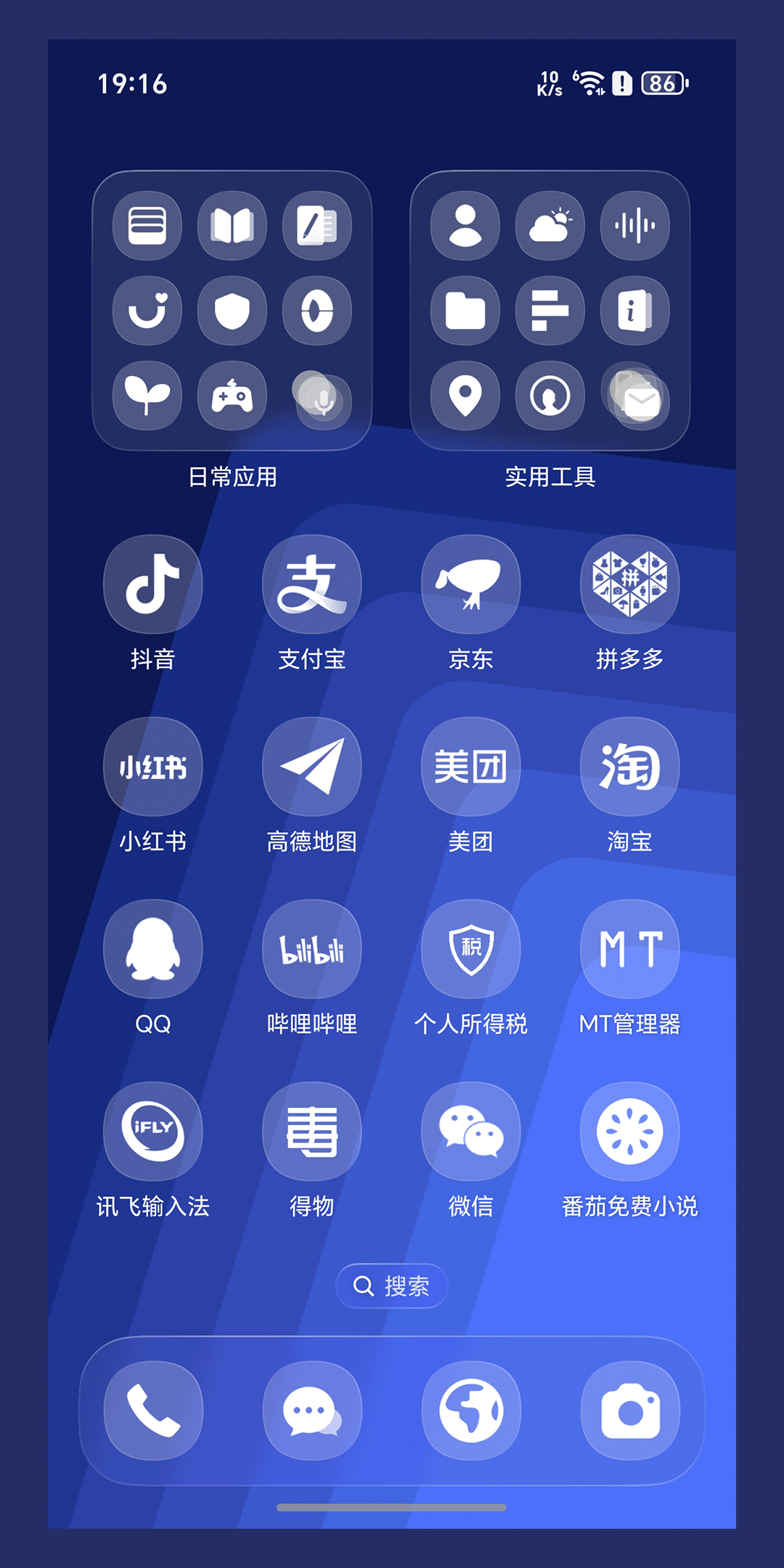Image resolution: width=784 pixels, height=1568 pixels.
Task: Tap the 搜索 search pill
Action: pyautogui.click(x=391, y=1286)
